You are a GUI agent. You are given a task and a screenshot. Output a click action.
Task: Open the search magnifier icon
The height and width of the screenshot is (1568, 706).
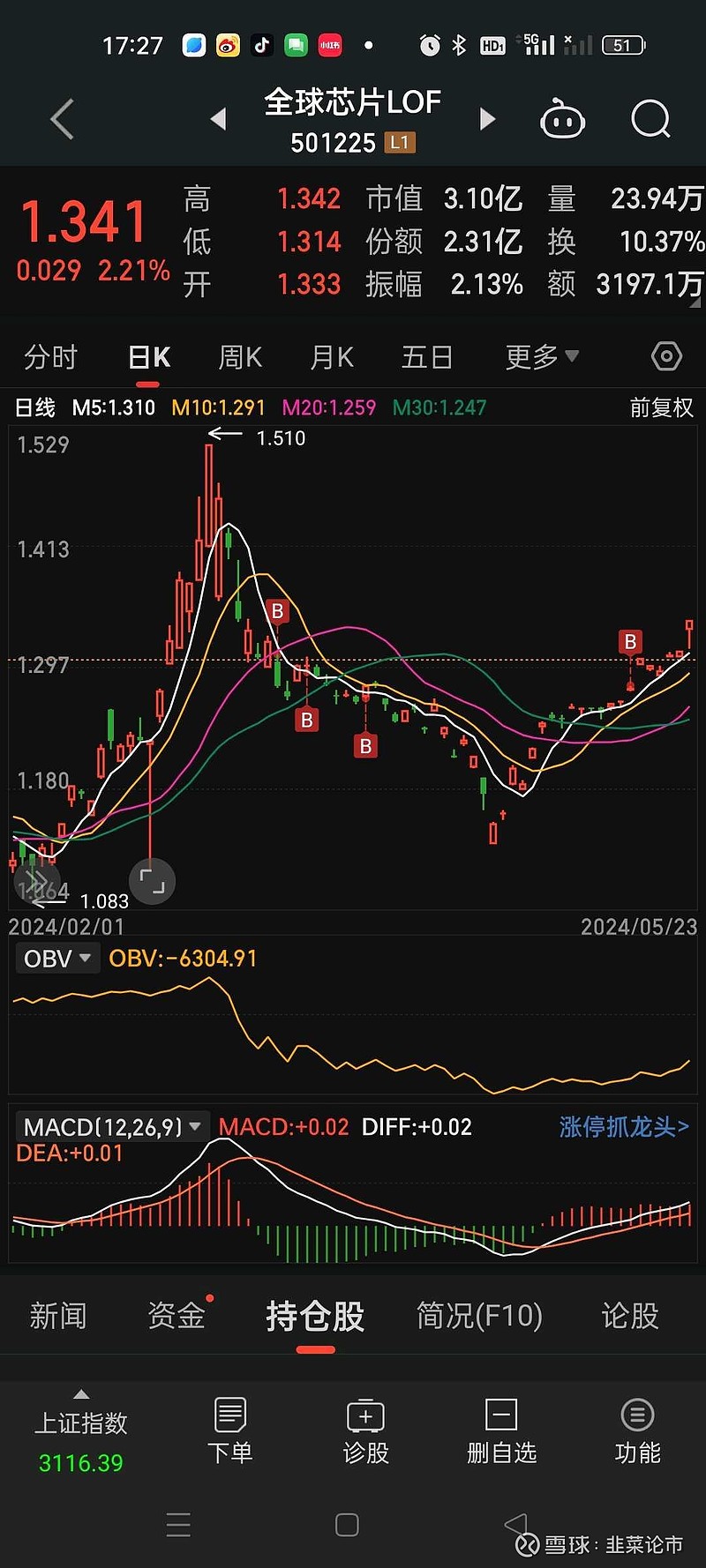click(x=650, y=119)
